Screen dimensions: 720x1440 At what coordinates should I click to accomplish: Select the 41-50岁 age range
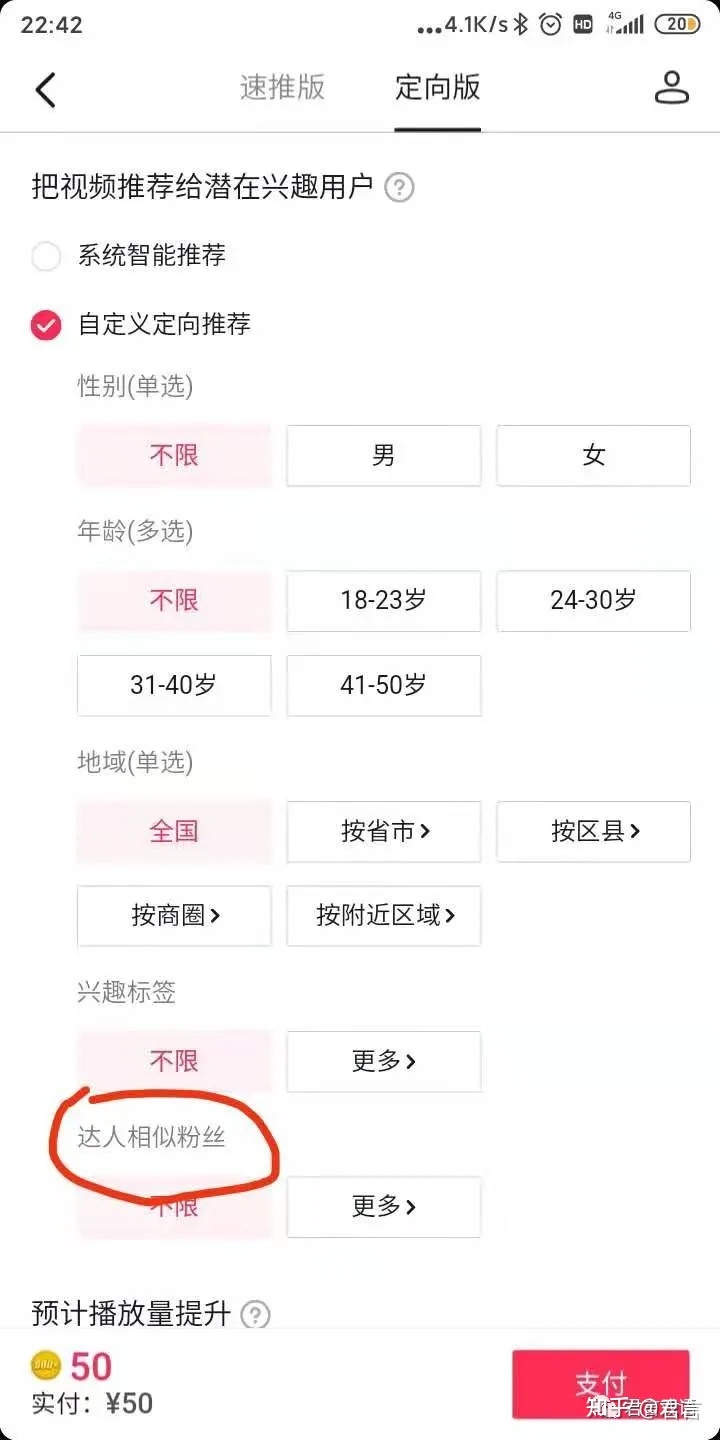[x=384, y=686]
